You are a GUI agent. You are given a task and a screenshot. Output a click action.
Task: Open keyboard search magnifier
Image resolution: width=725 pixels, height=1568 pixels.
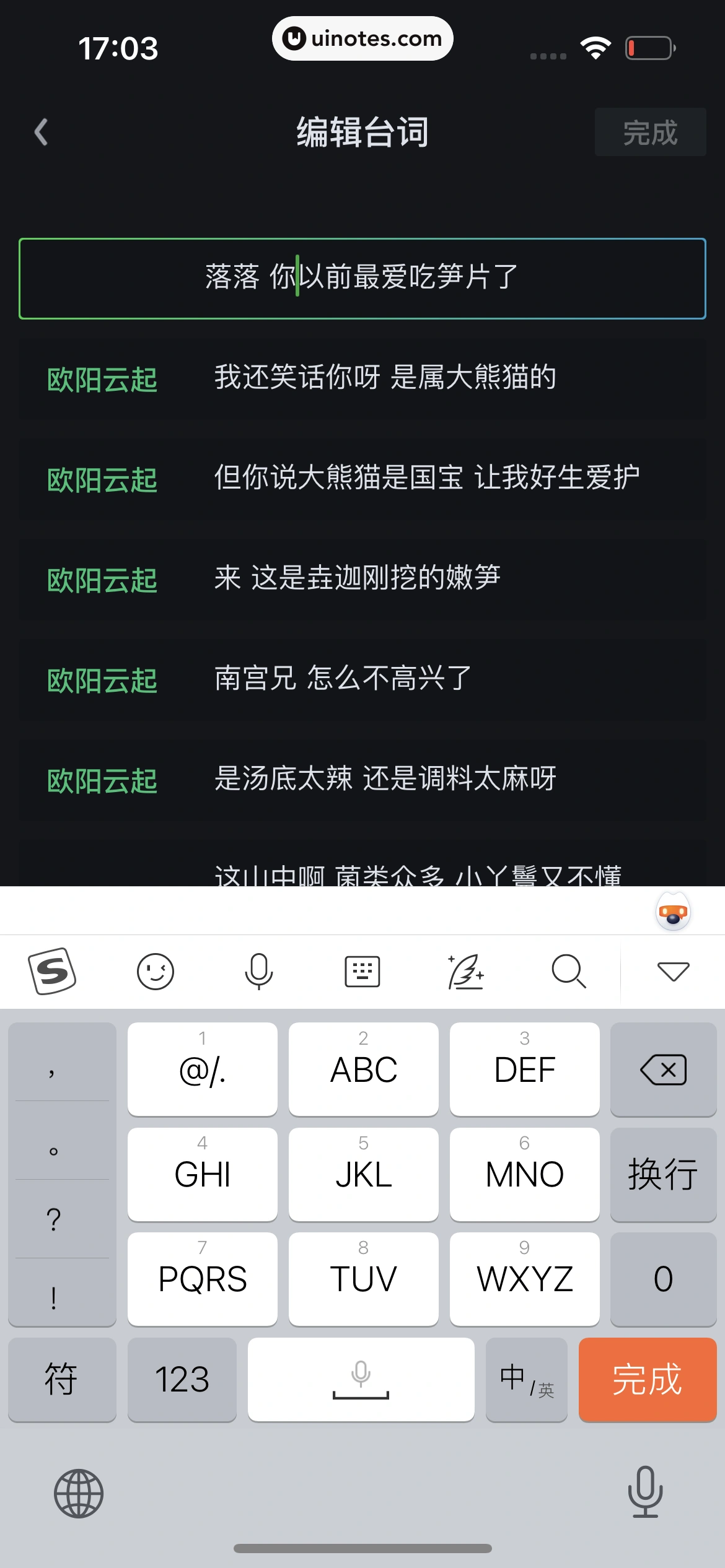[568, 971]
